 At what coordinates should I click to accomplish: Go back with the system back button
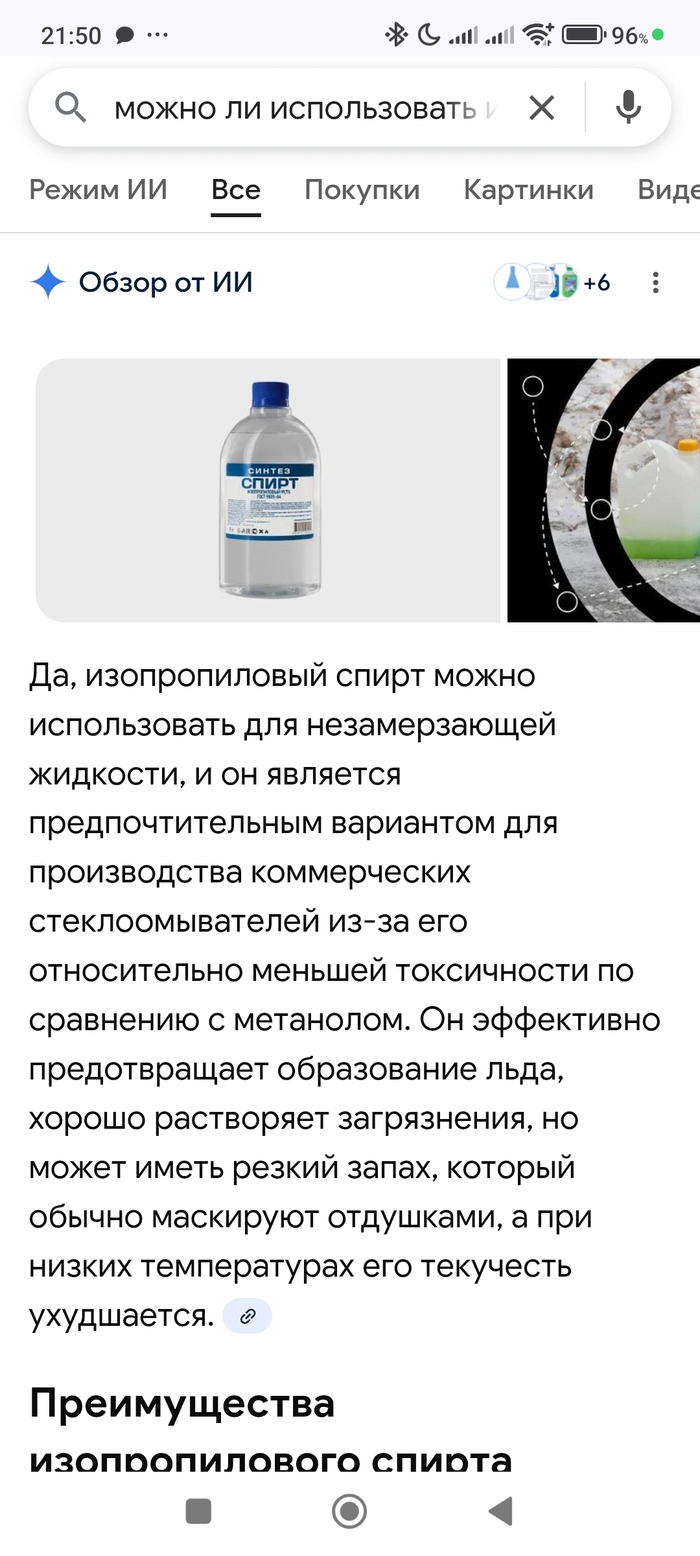pyautogui.click(x=500, y=1511)
